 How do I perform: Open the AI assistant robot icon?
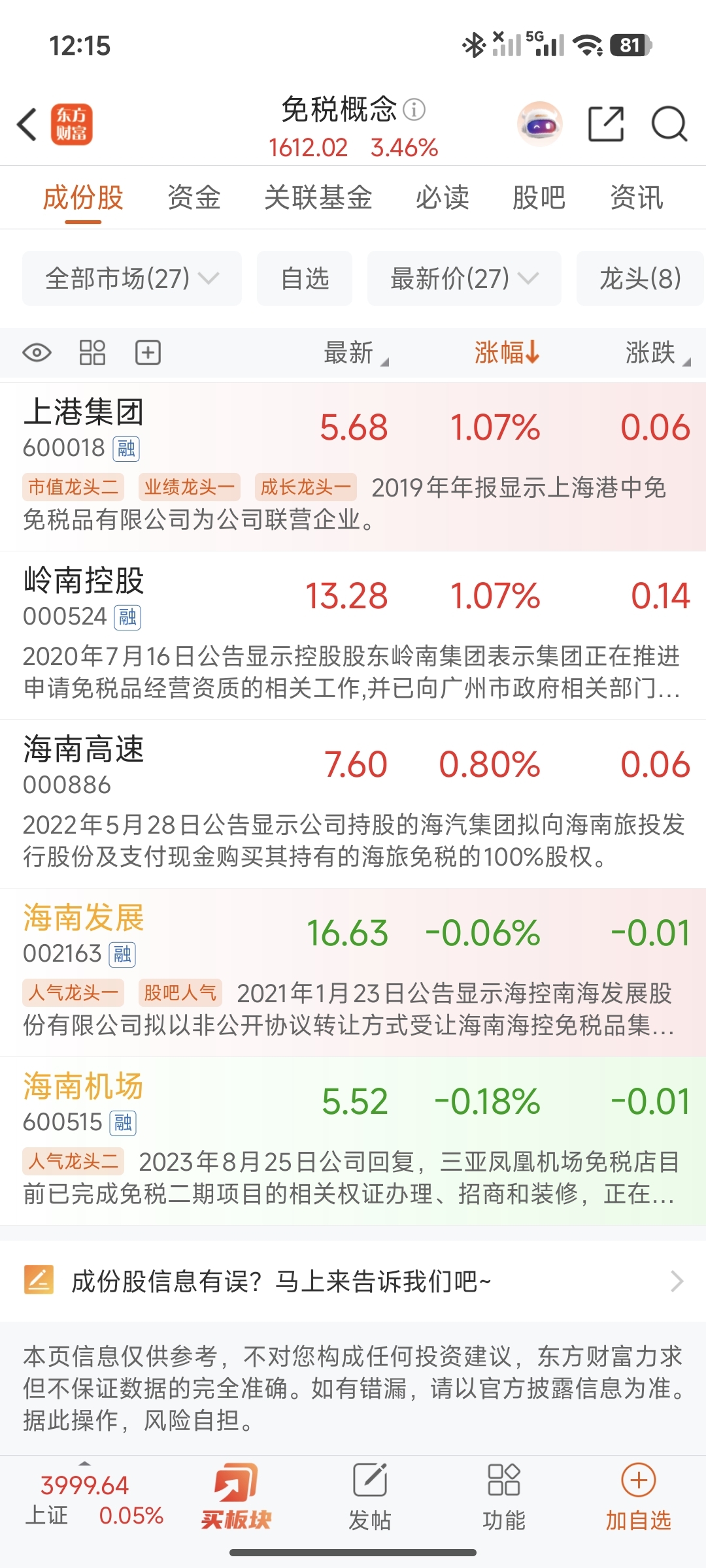point(540,124)
